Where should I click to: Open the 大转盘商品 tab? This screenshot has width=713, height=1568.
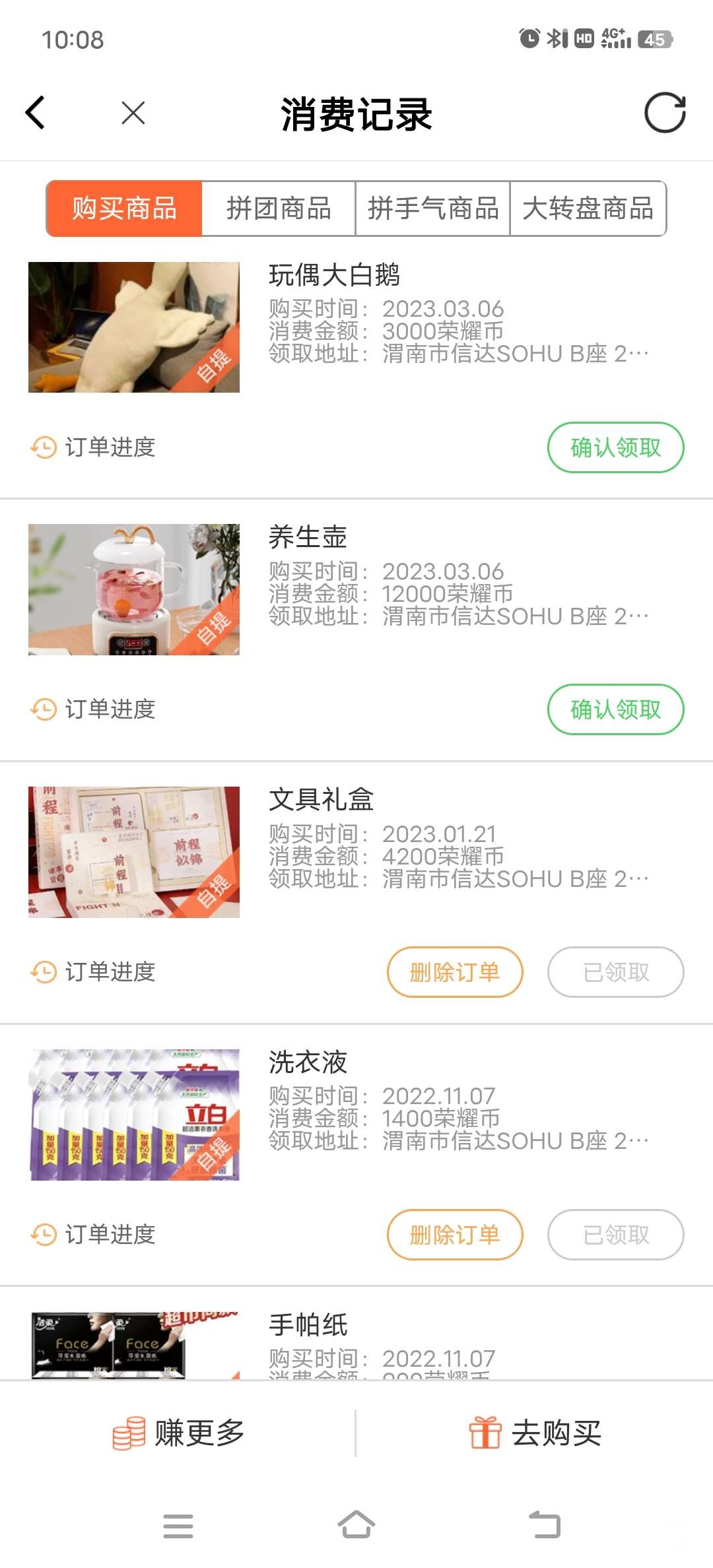588,209
